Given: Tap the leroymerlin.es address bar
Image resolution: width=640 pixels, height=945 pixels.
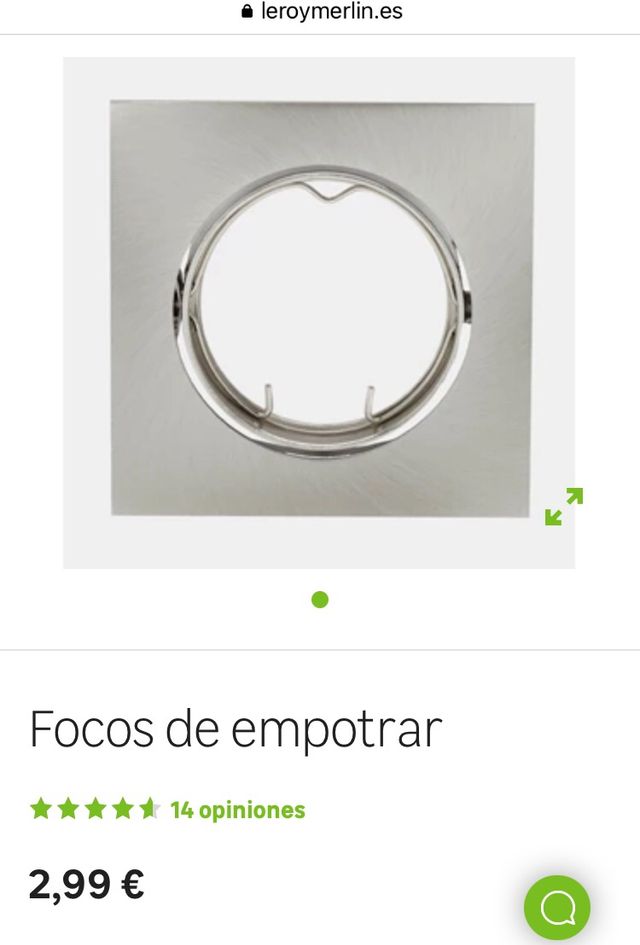Looking at the screenshot, I should [x=322, y=12].
